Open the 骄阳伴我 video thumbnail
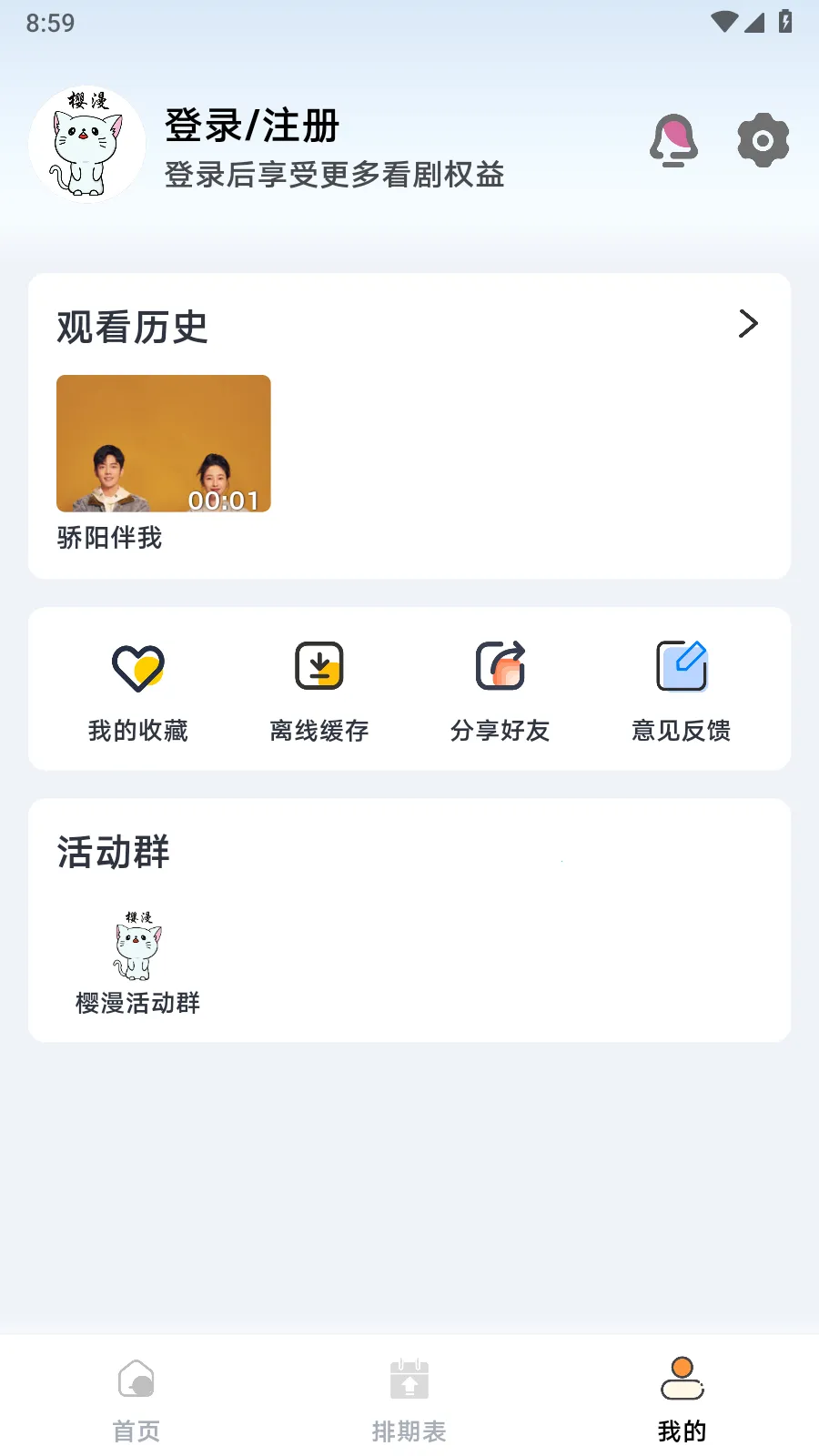 click(x=163, y=443)
